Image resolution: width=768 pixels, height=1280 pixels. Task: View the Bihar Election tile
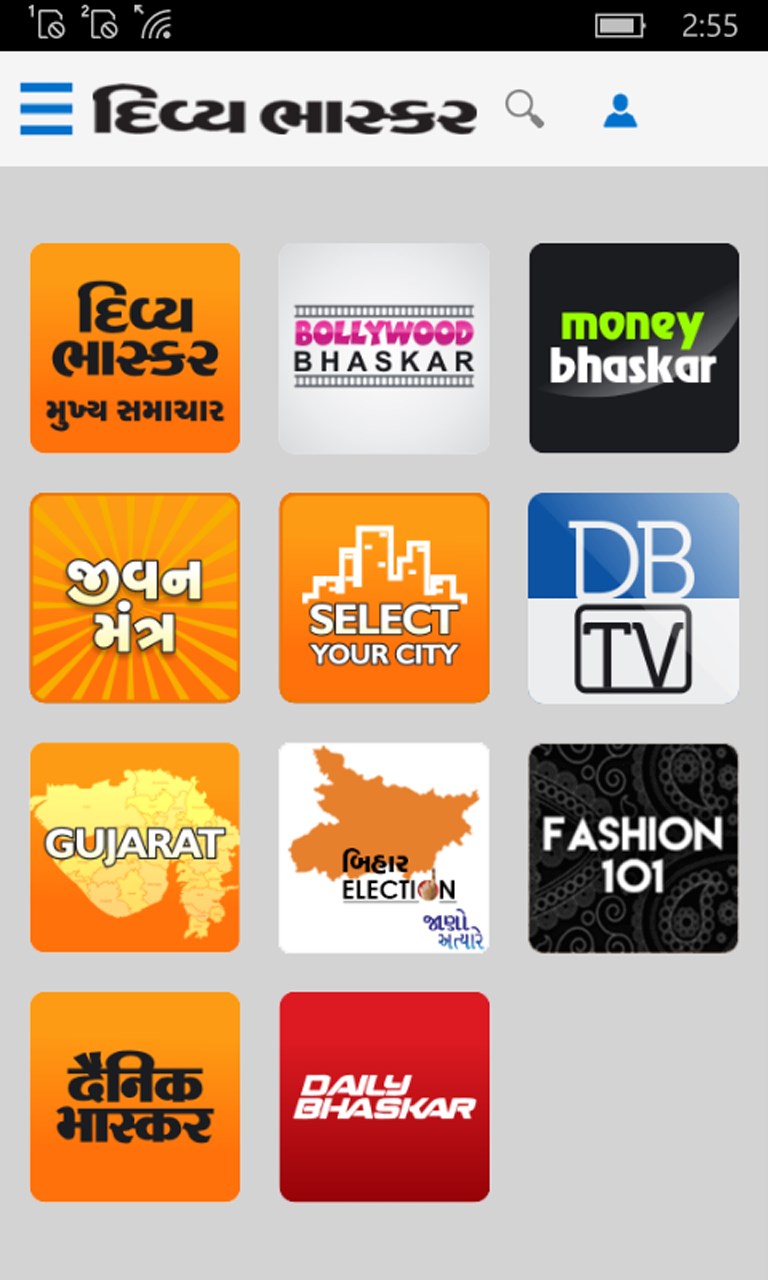click(x=384, y=847)
